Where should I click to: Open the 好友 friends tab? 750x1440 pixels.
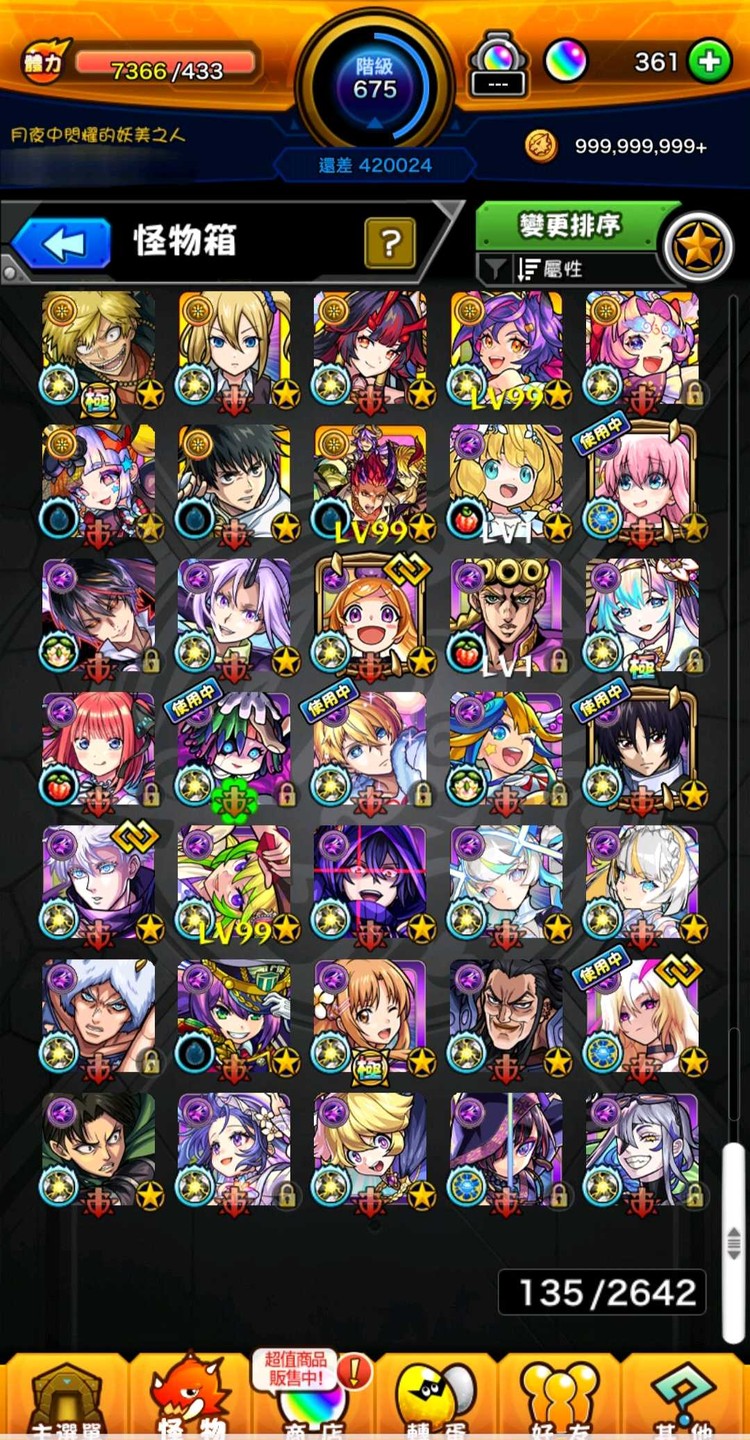tap(558, 1398)
